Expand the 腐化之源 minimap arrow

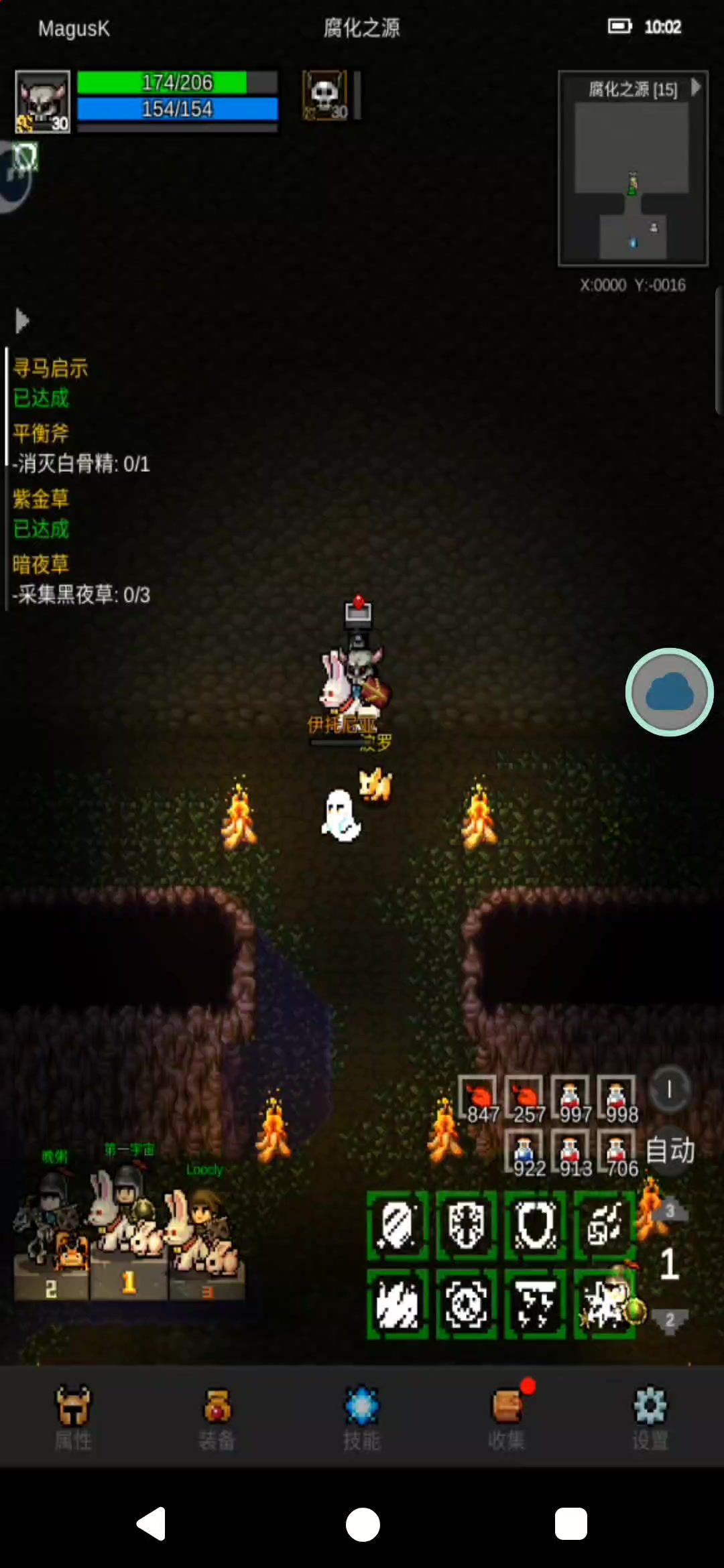[x=696, y=87]
